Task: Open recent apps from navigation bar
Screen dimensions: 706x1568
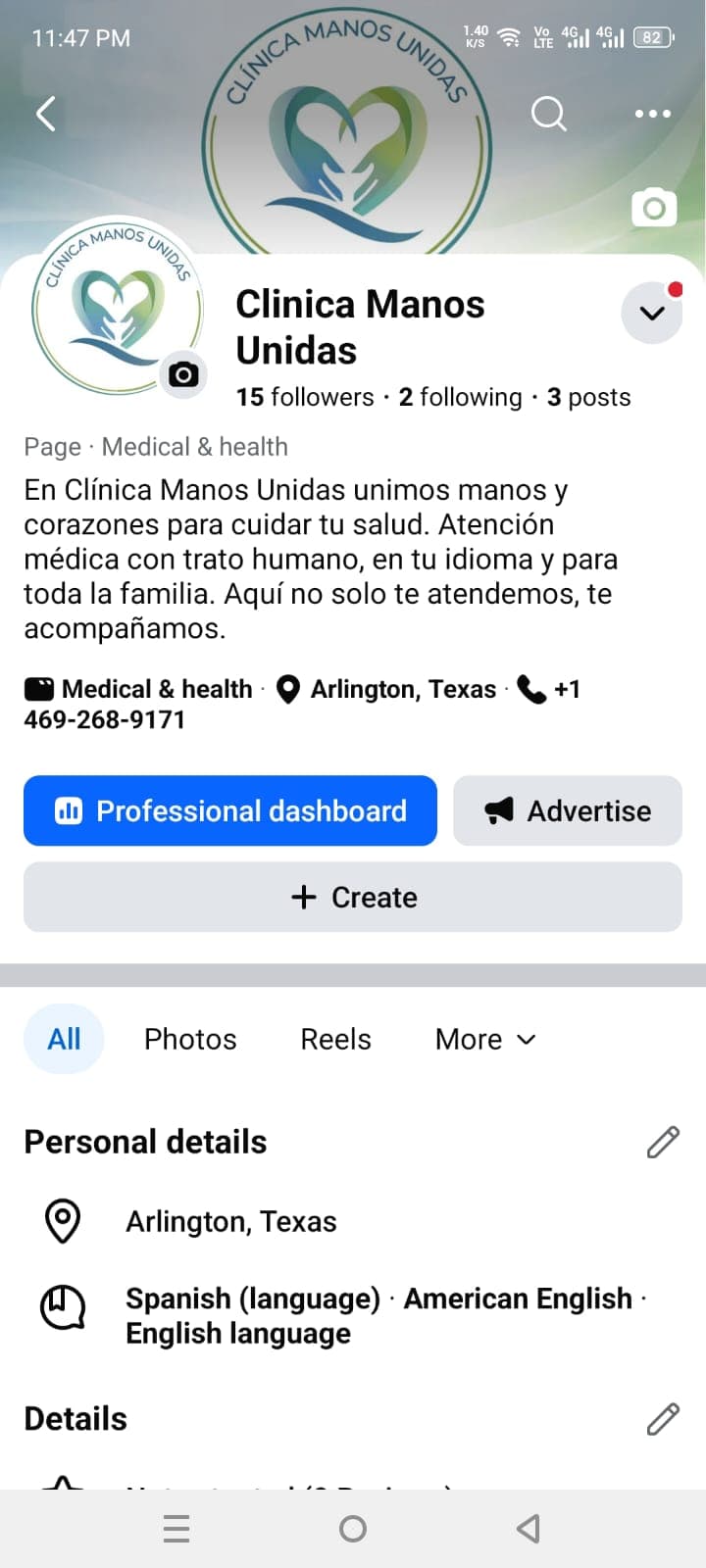Action: 176,1529
